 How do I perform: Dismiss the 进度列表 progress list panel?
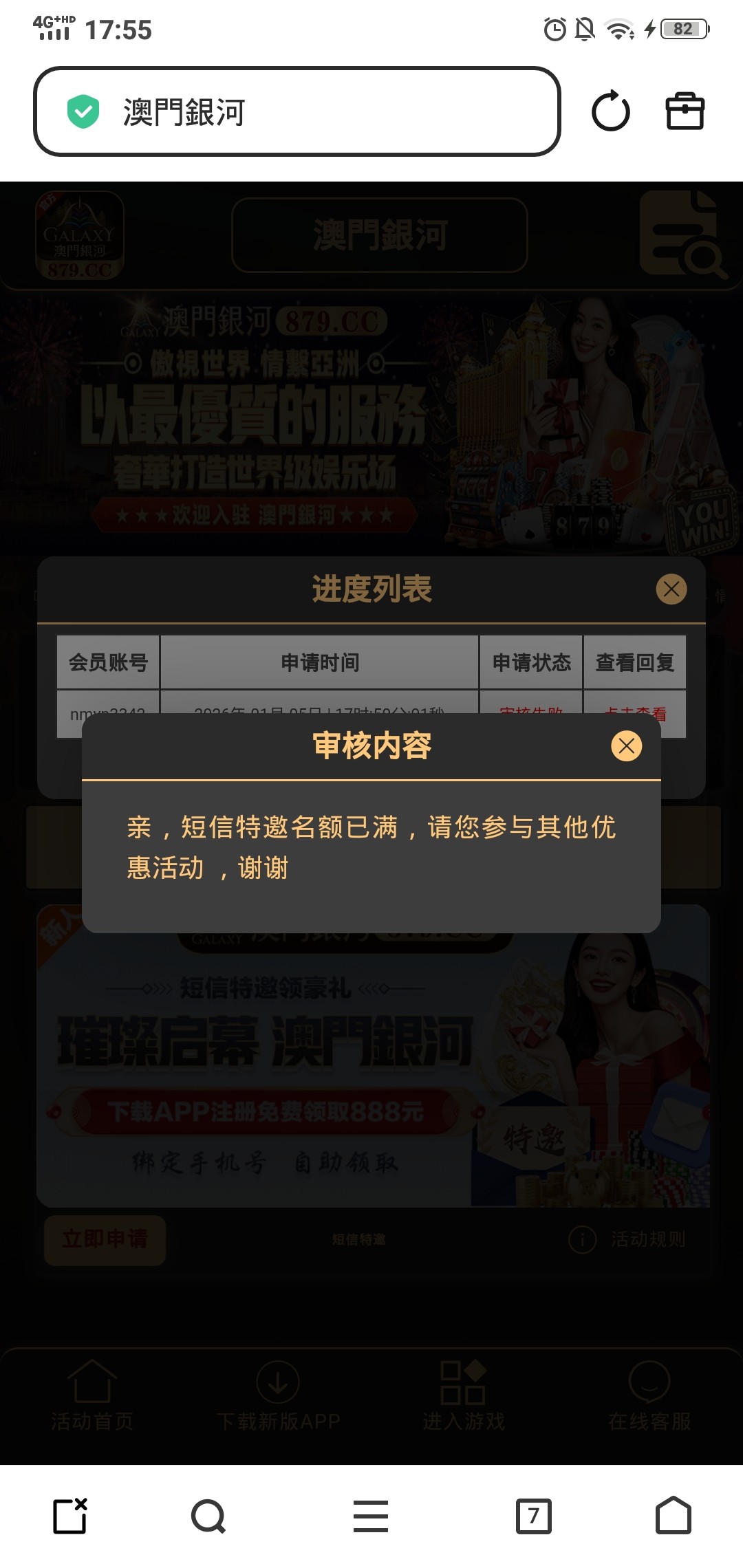tap(671, 589)
